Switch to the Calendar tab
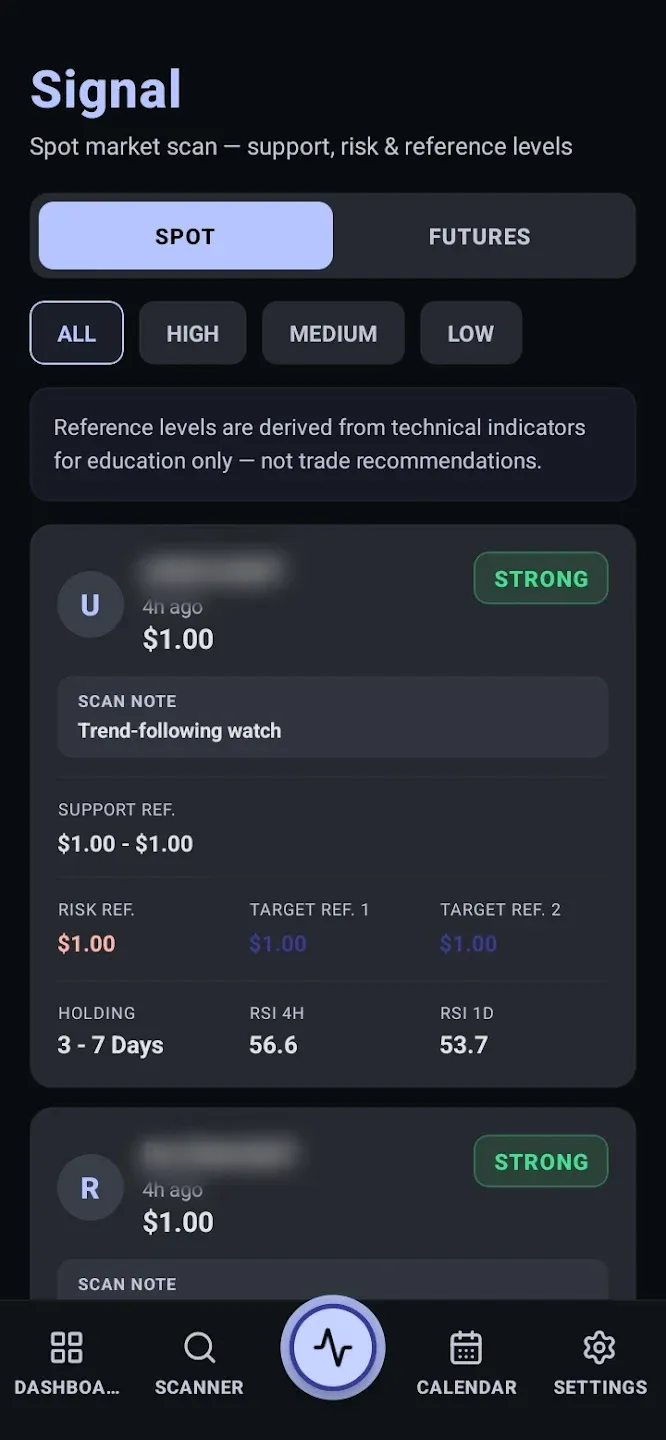 point(466,1364)
